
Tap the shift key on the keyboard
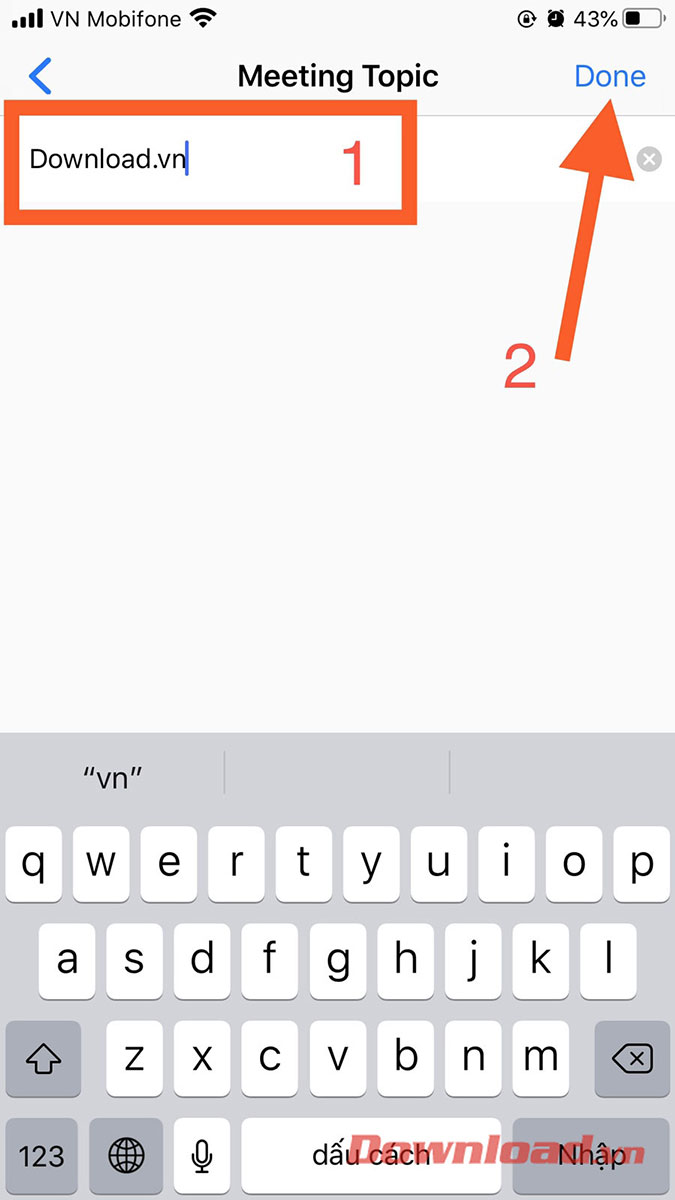coord(43,1058)
